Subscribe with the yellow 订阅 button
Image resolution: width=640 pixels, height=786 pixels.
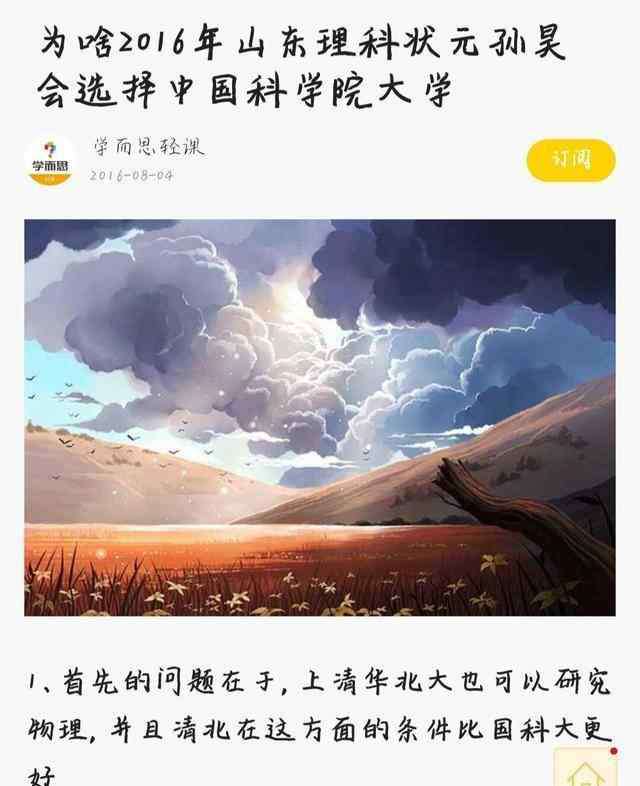(x=571, y=160)
